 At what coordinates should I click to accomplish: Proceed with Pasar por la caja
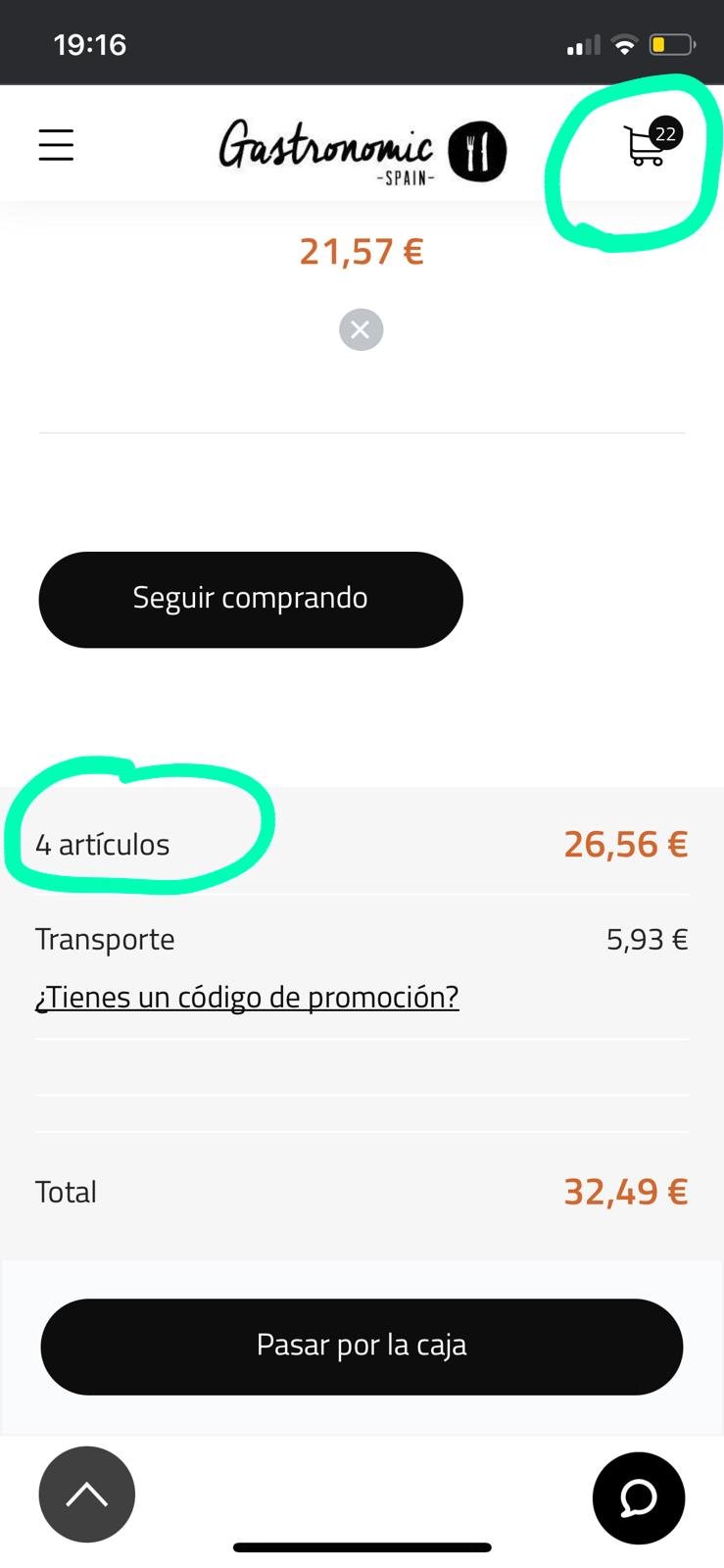point(362,1346)
